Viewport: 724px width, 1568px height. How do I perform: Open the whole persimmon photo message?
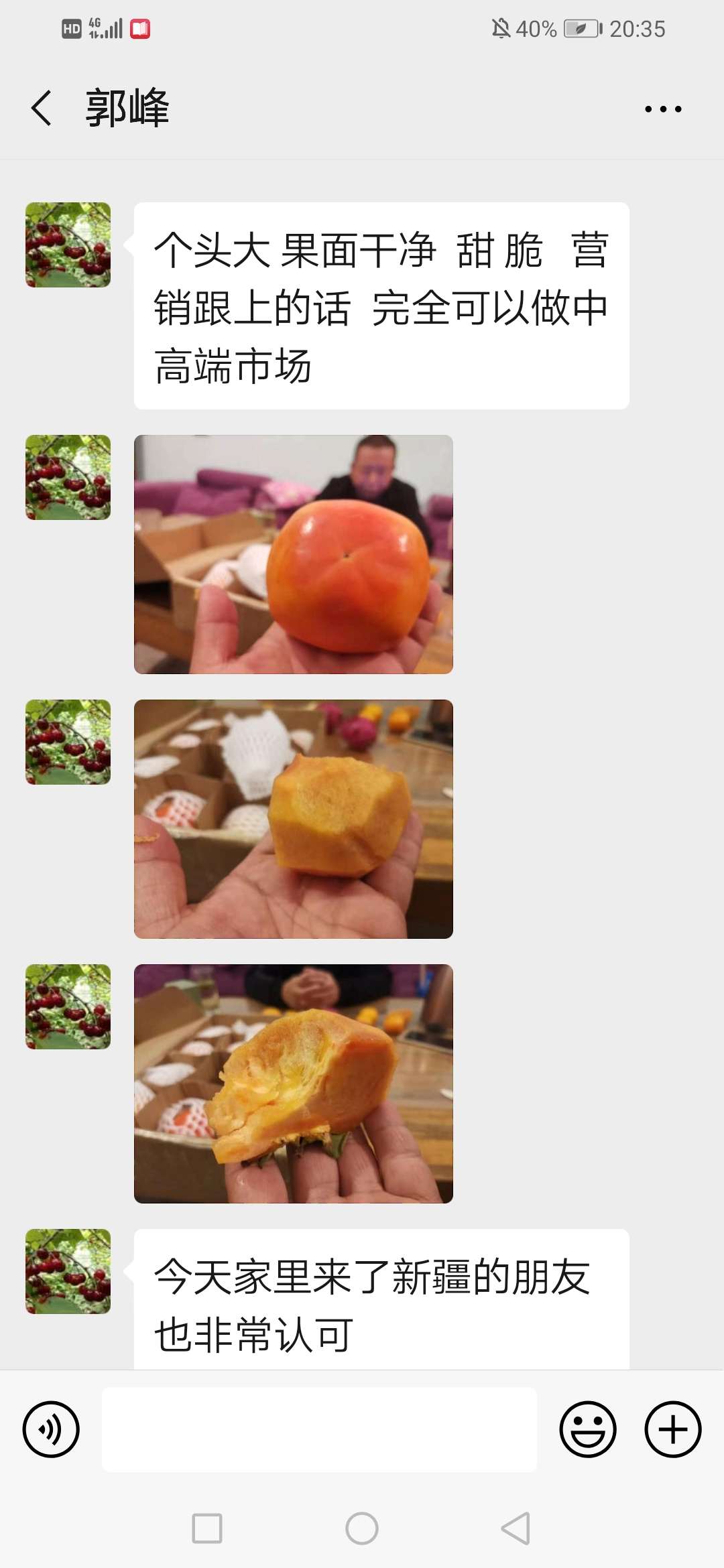click(294, 554)
